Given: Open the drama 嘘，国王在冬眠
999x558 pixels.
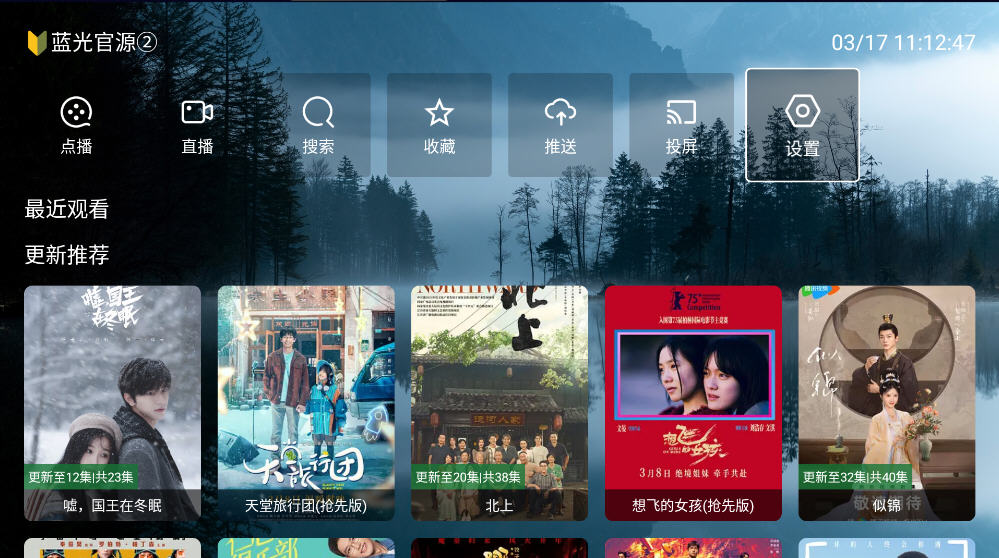Looking at the screenshot, I should point(112,402).
